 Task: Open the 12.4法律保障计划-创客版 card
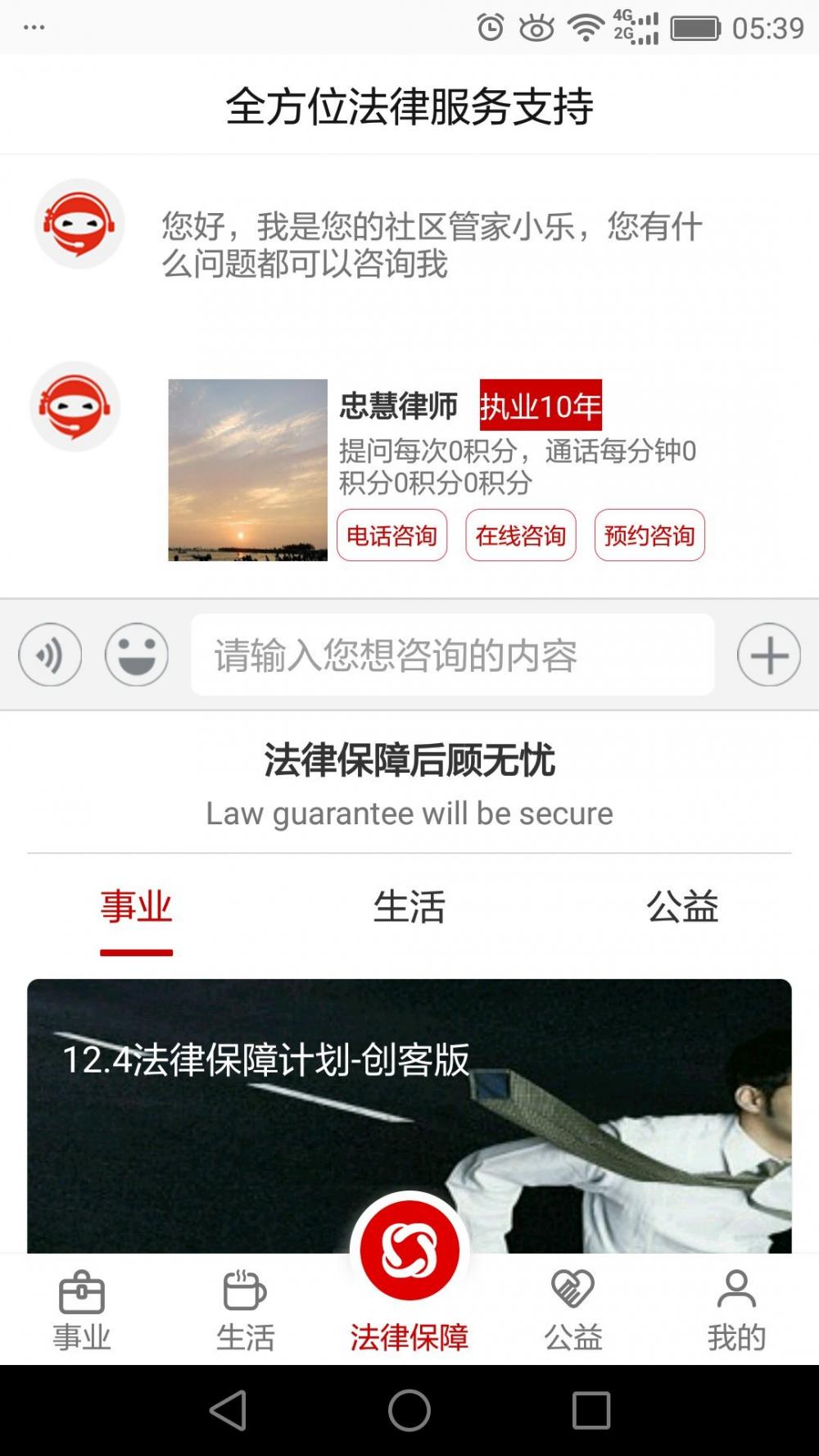click(x=409, y=1106)
